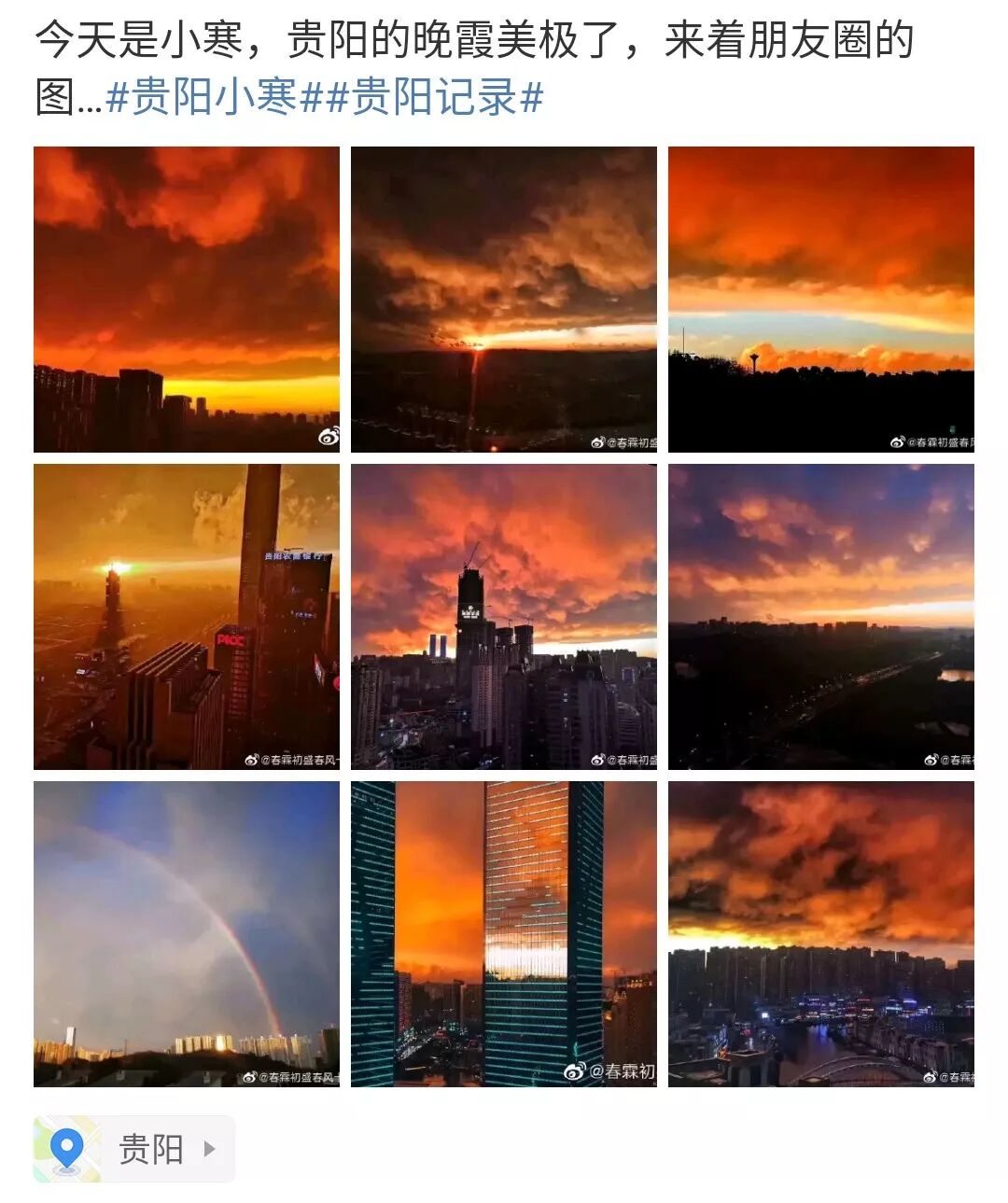The image size is (1008, 1203).
Task: Open the photo with orange clouds above treeline
Action: pyautogui.click(x=821, y=300)
